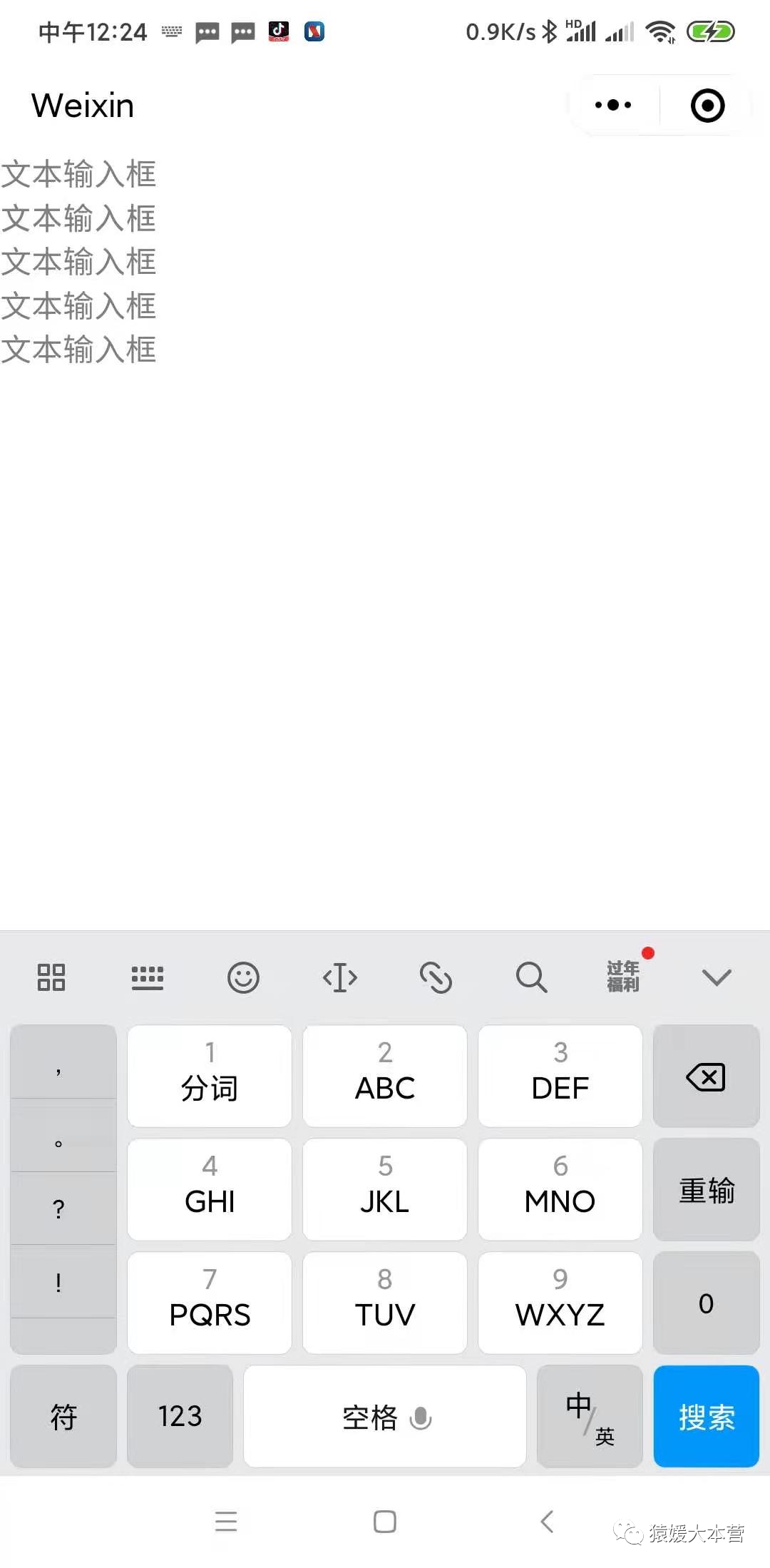The height and width of the screenshot is (1568, 770).
Task: Open the mini program ... options menu
Action: pos(612,104)
